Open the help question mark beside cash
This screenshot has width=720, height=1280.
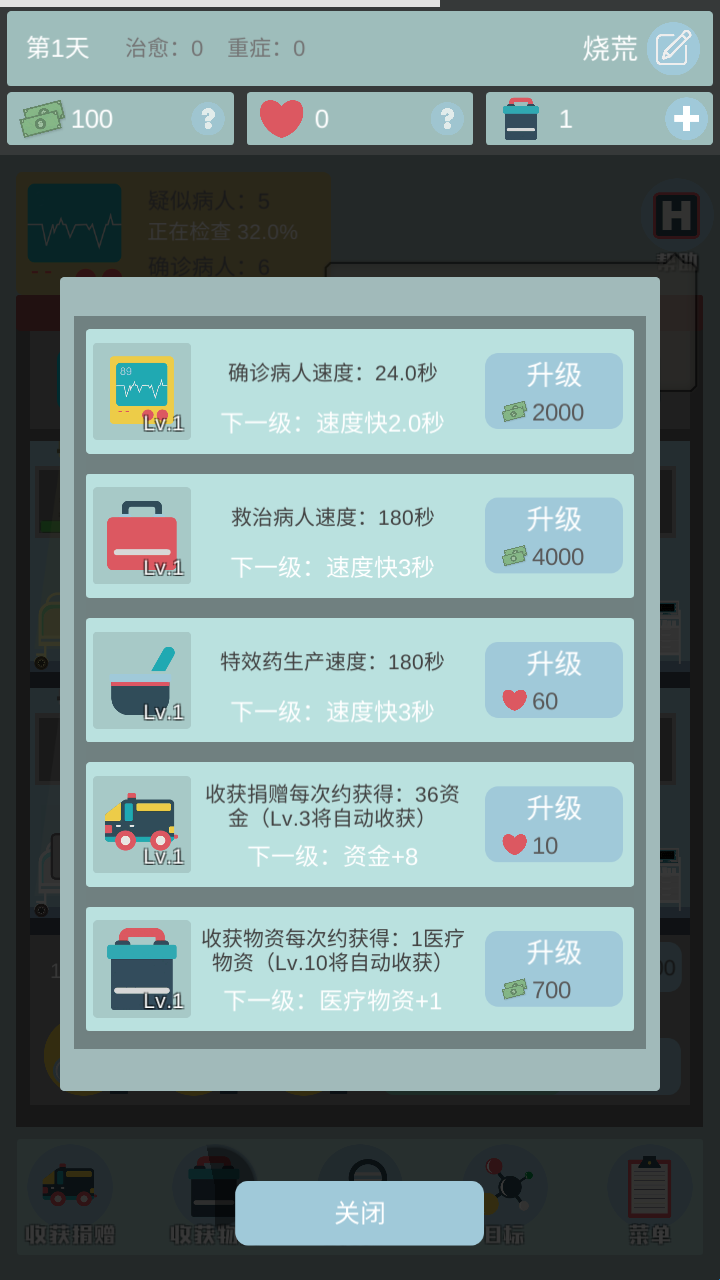[x=208, y=119]
